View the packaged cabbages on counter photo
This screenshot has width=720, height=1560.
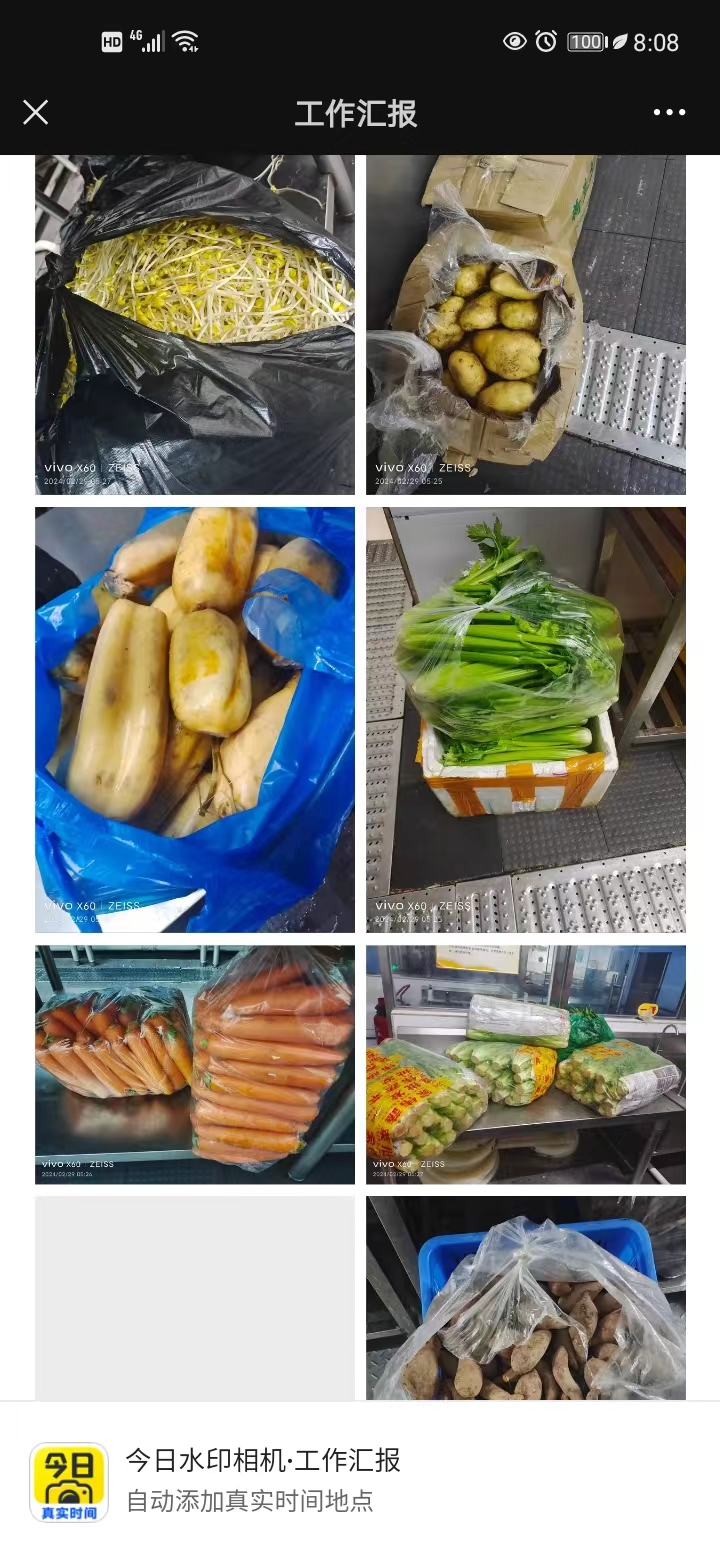pyautogui.click(x=526, y=1065)
